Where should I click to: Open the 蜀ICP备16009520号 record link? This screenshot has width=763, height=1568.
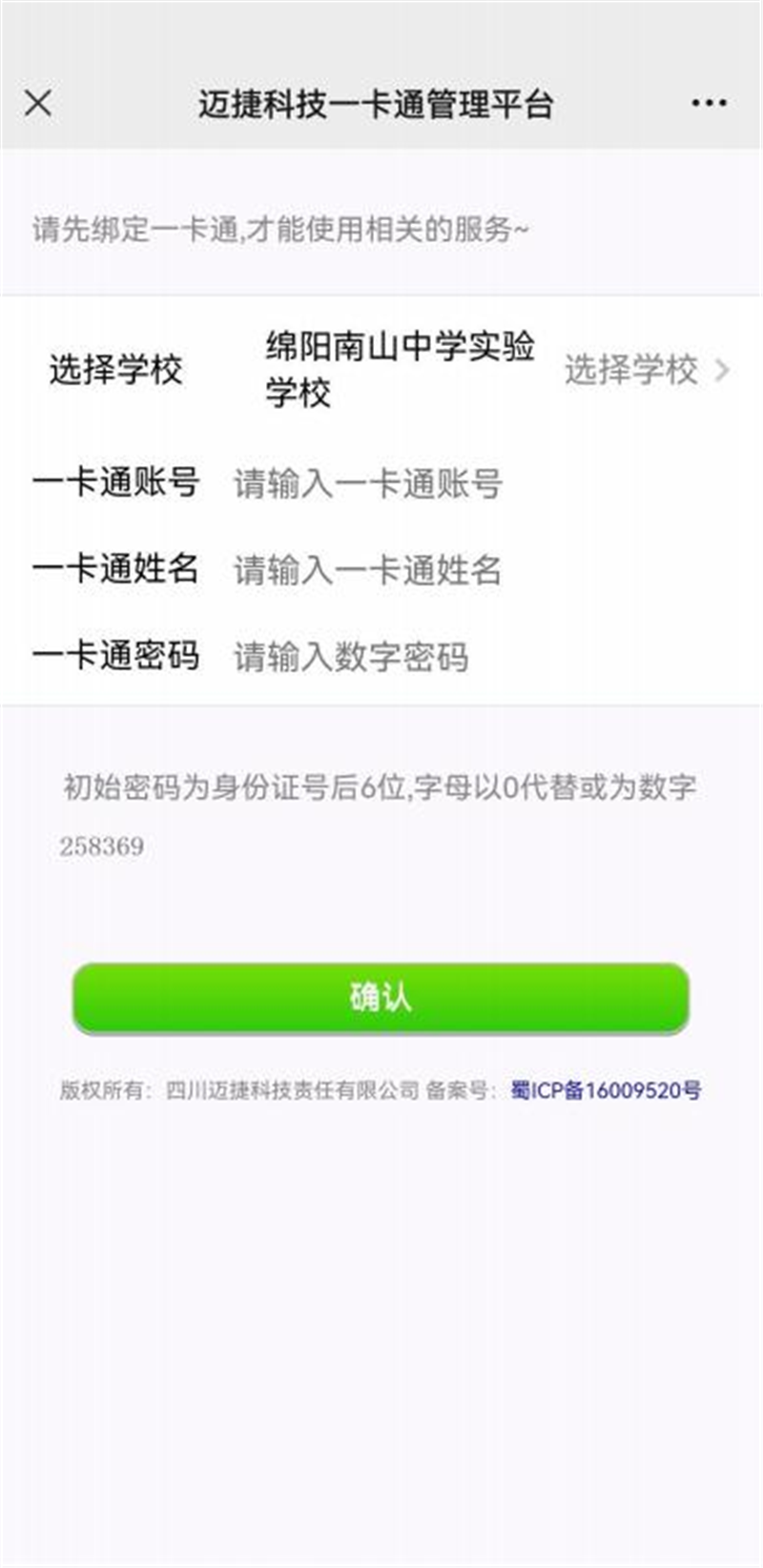point(608,1089)
